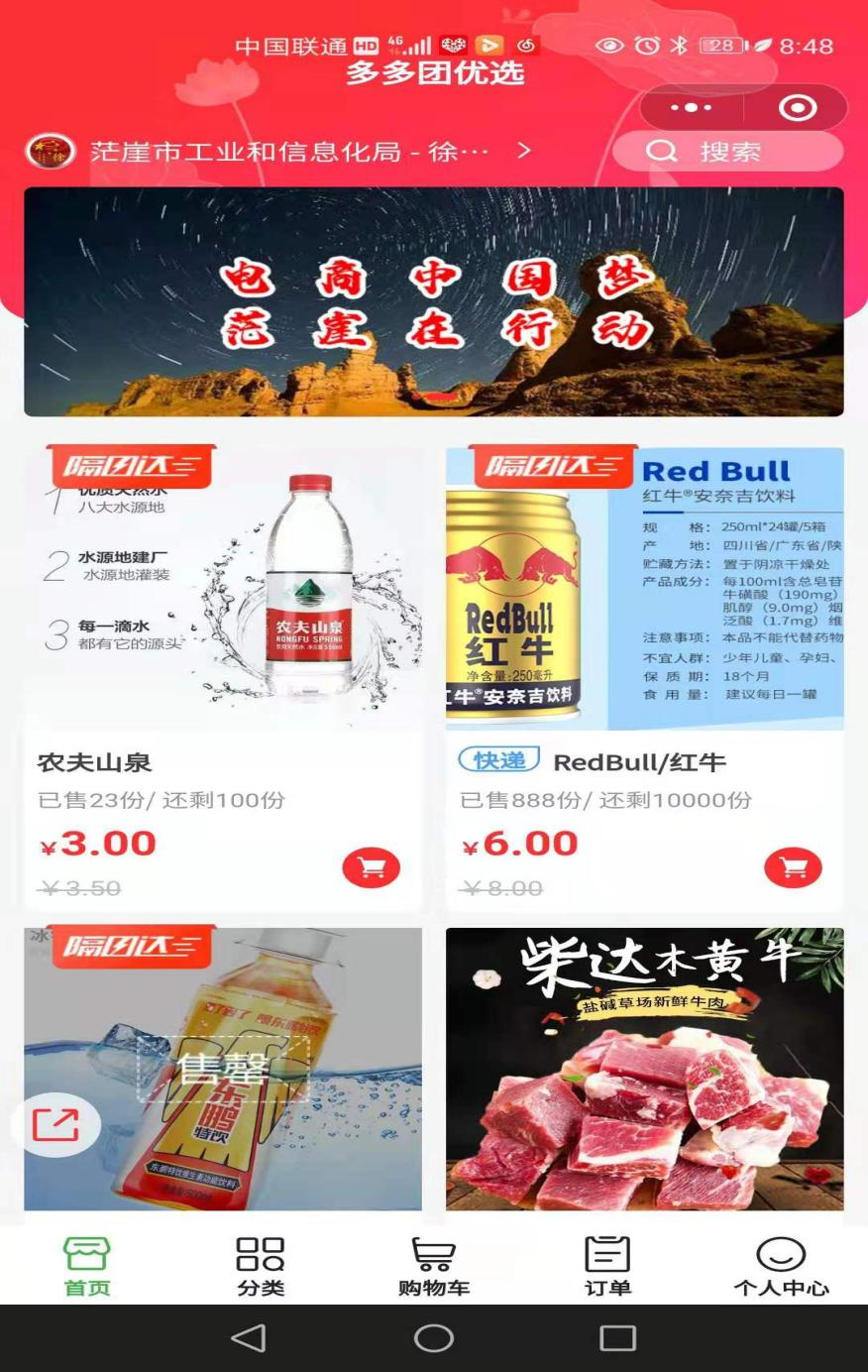Open the sold-out 东鹏特饮 product
The height and width of the screenshot is (1372, 868).
tap(223, 1069)
